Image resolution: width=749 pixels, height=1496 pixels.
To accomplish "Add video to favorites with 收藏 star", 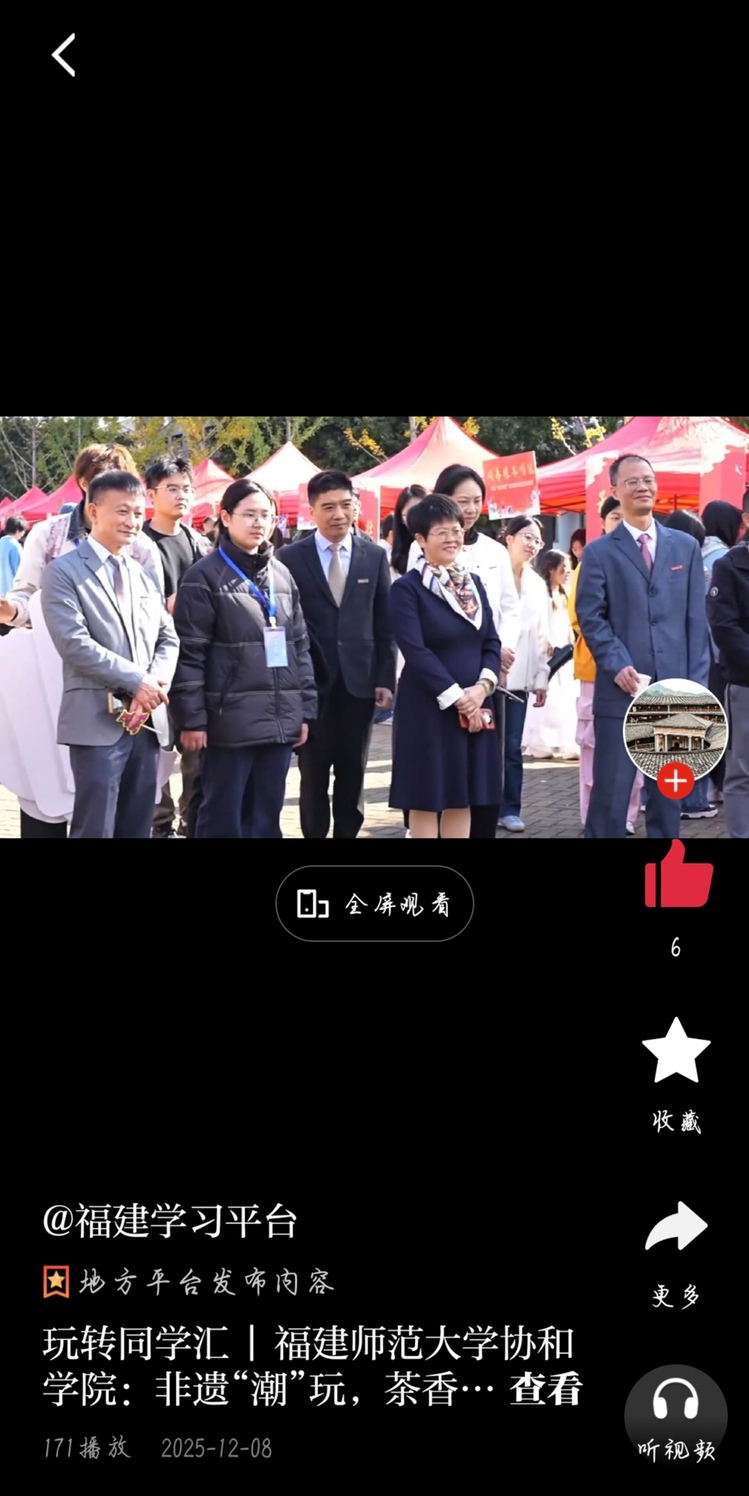I will (x=676, y=1052).
